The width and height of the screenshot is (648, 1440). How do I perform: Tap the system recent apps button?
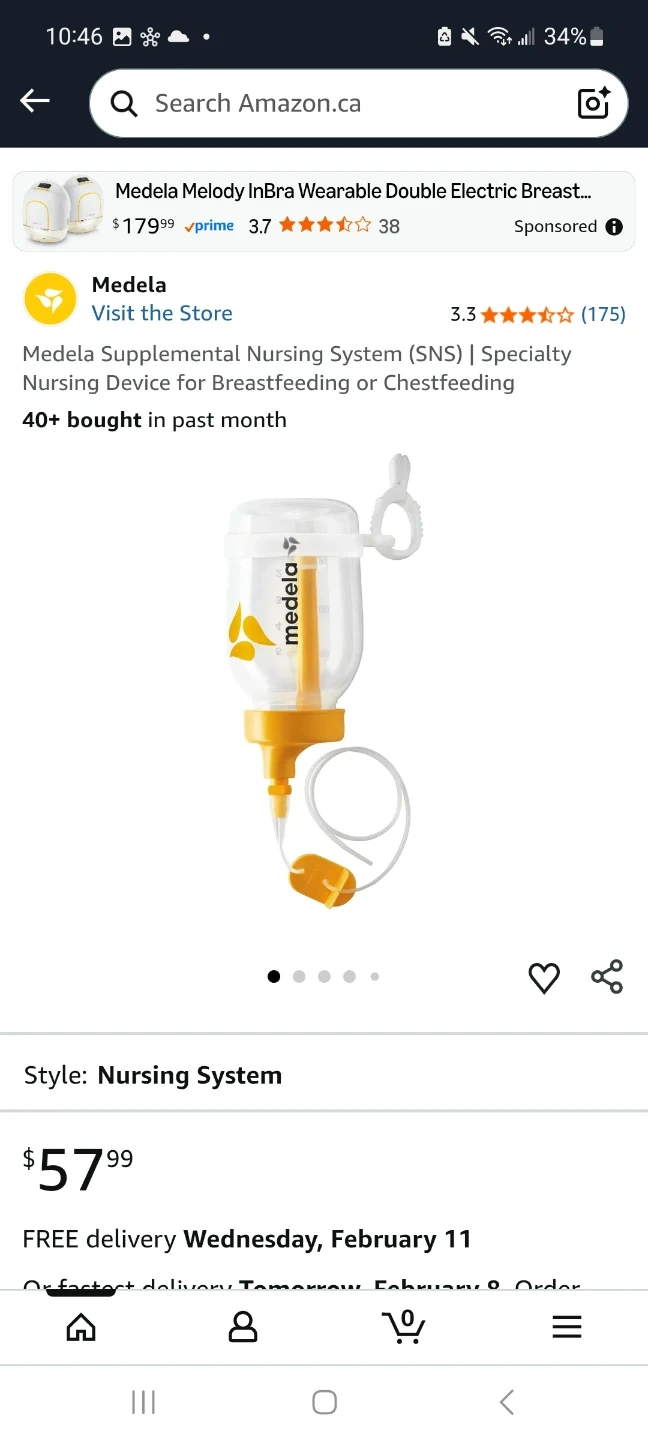144,1403
